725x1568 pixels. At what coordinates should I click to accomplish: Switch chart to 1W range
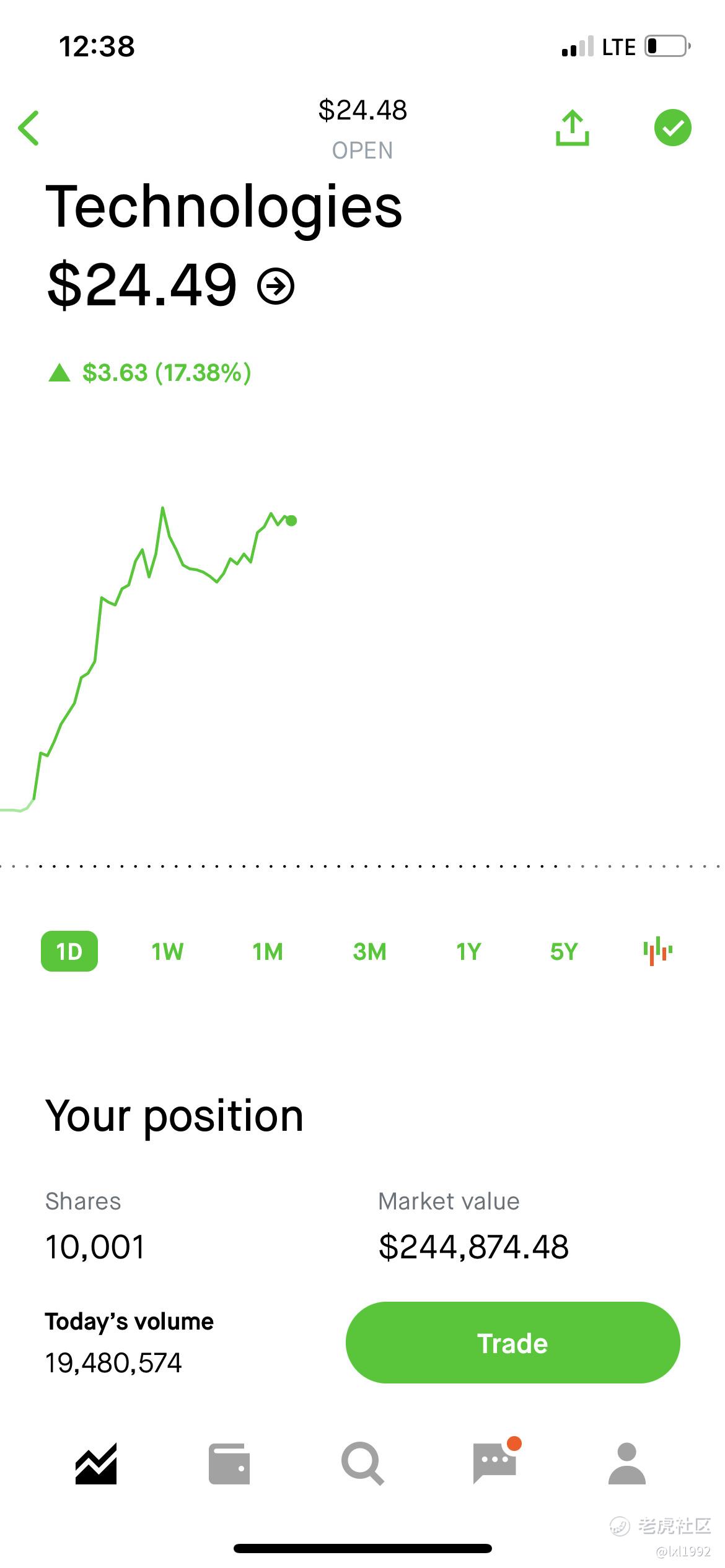[167, 951]
